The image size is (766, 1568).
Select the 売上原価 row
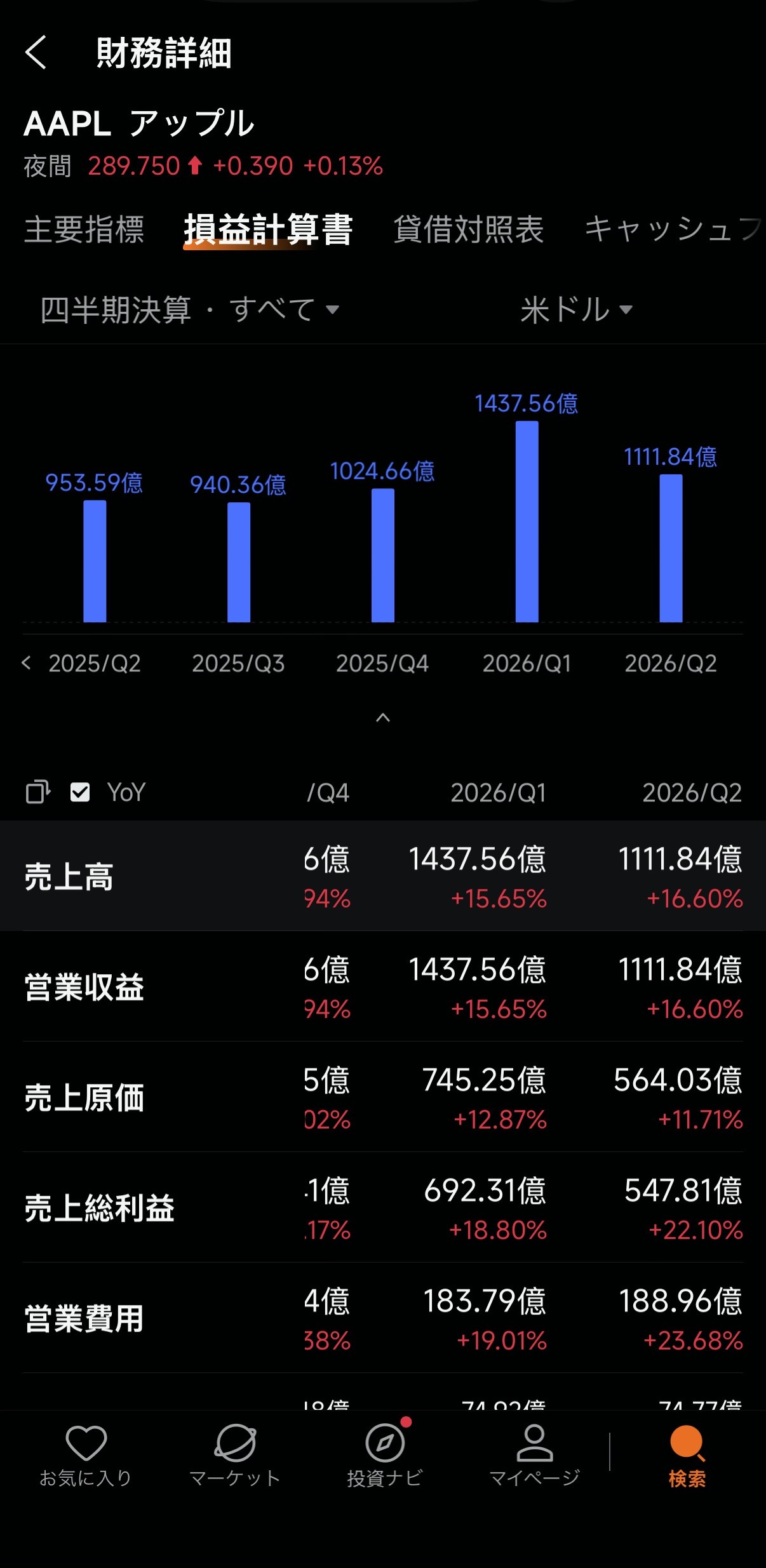[x=383, y=1097]
